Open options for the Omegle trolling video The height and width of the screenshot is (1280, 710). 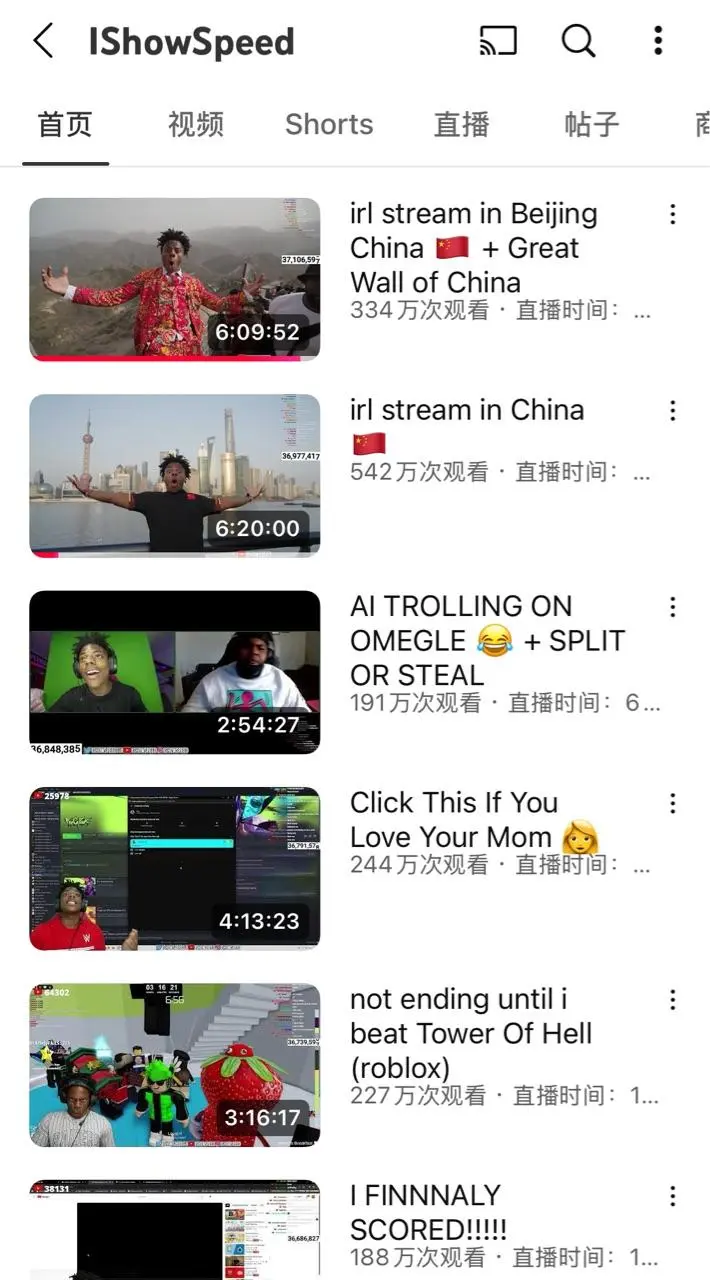pos(673,607)
